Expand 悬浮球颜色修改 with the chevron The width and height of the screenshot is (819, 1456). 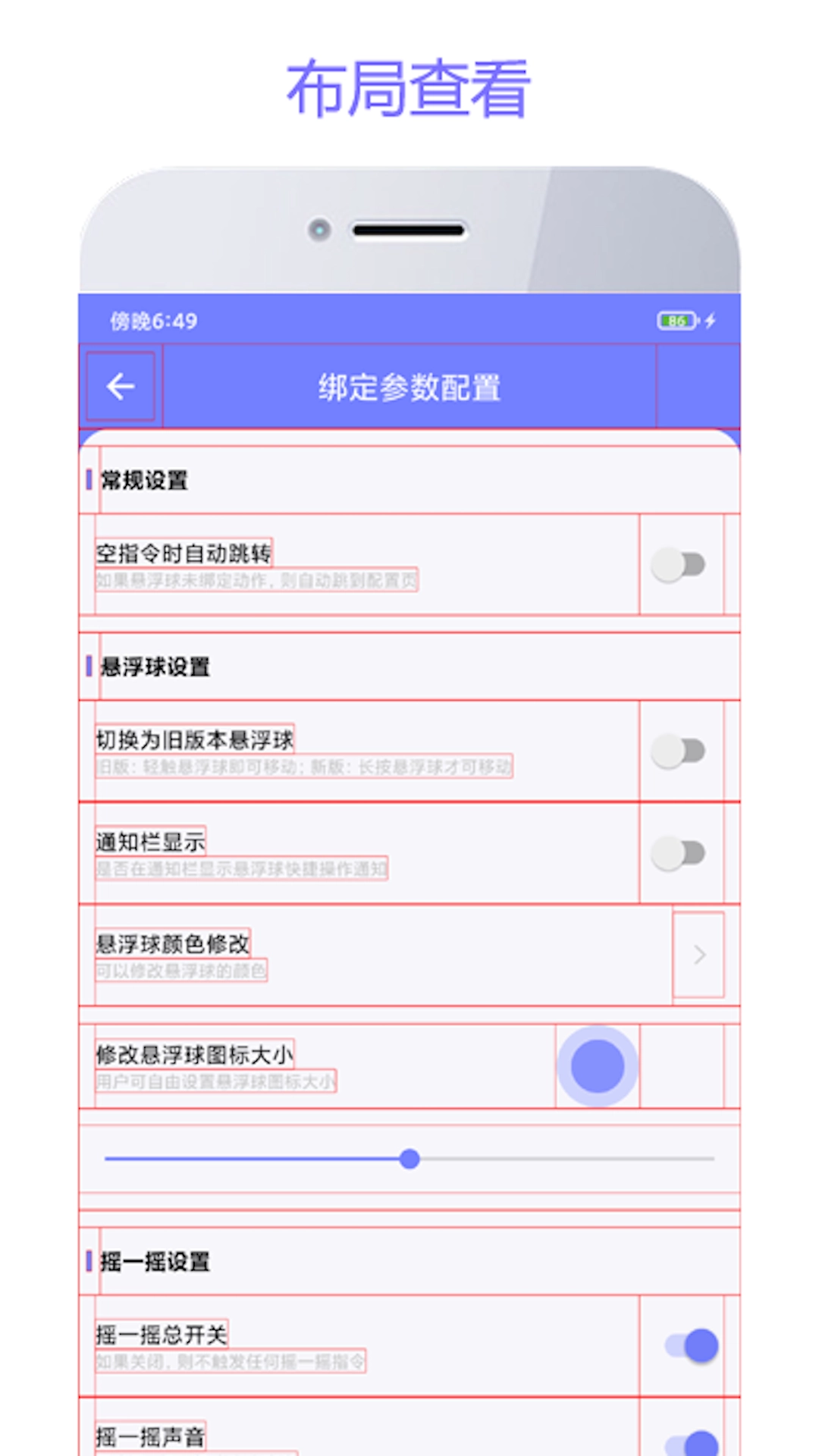coord(698,955)
